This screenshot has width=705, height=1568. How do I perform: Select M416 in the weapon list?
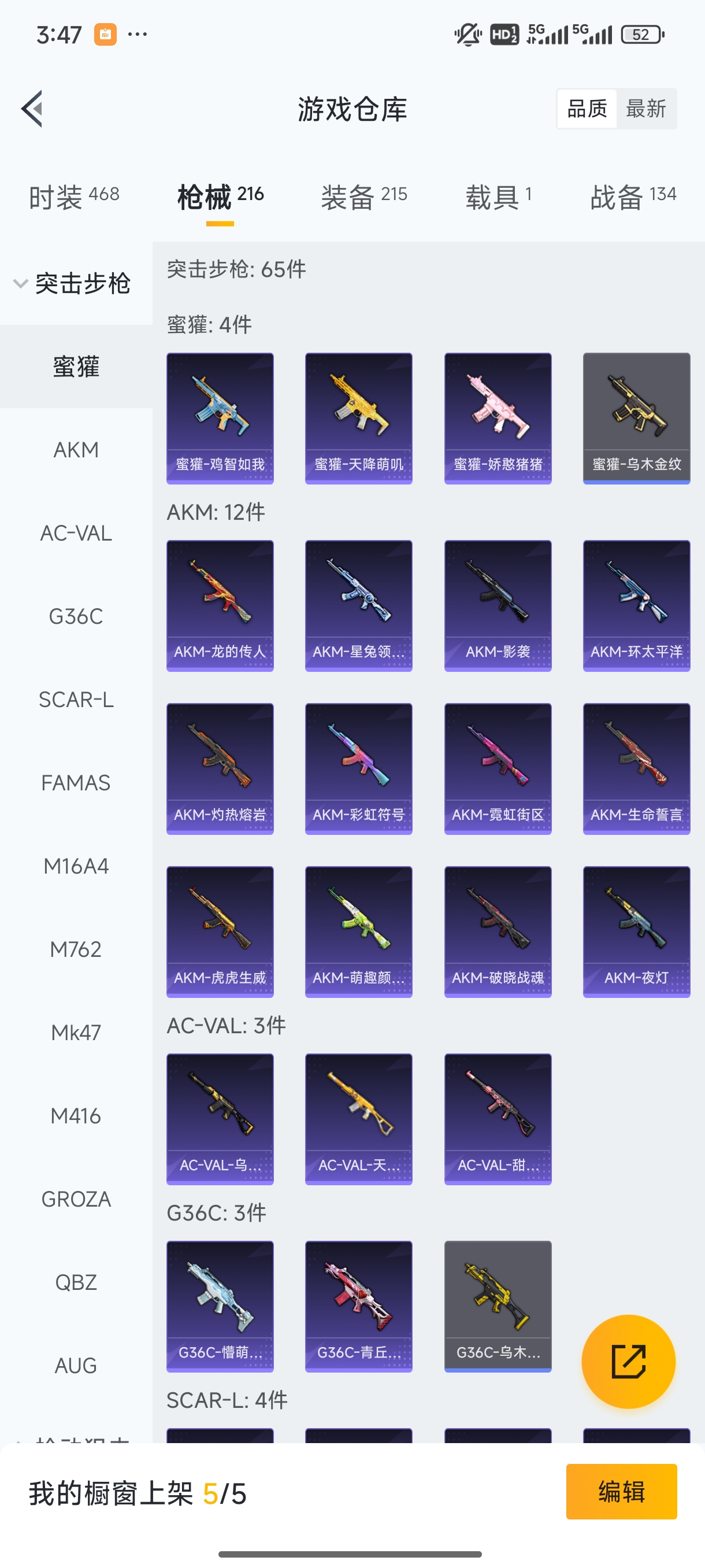[76, 1116]
